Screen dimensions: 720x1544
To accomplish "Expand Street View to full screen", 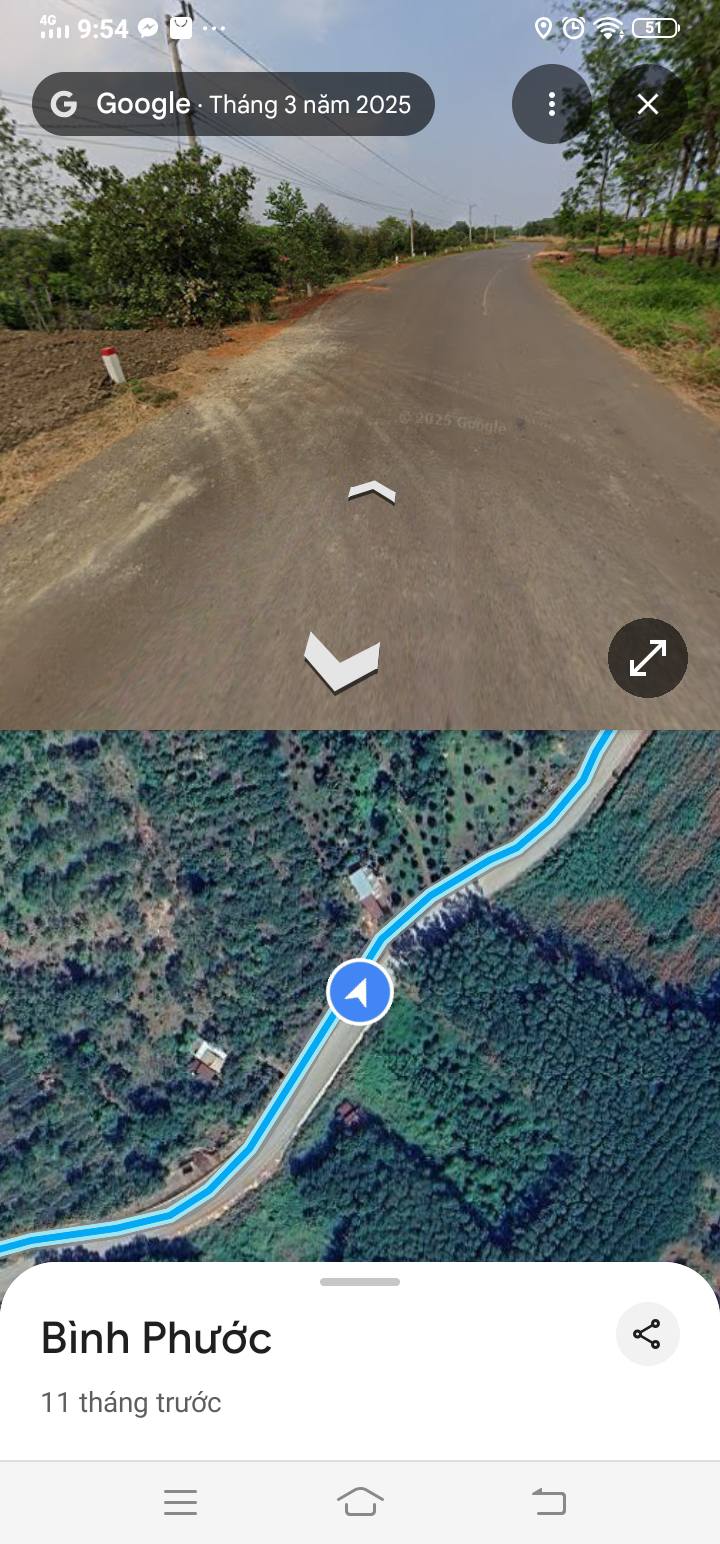I will (x=648, y=658).
